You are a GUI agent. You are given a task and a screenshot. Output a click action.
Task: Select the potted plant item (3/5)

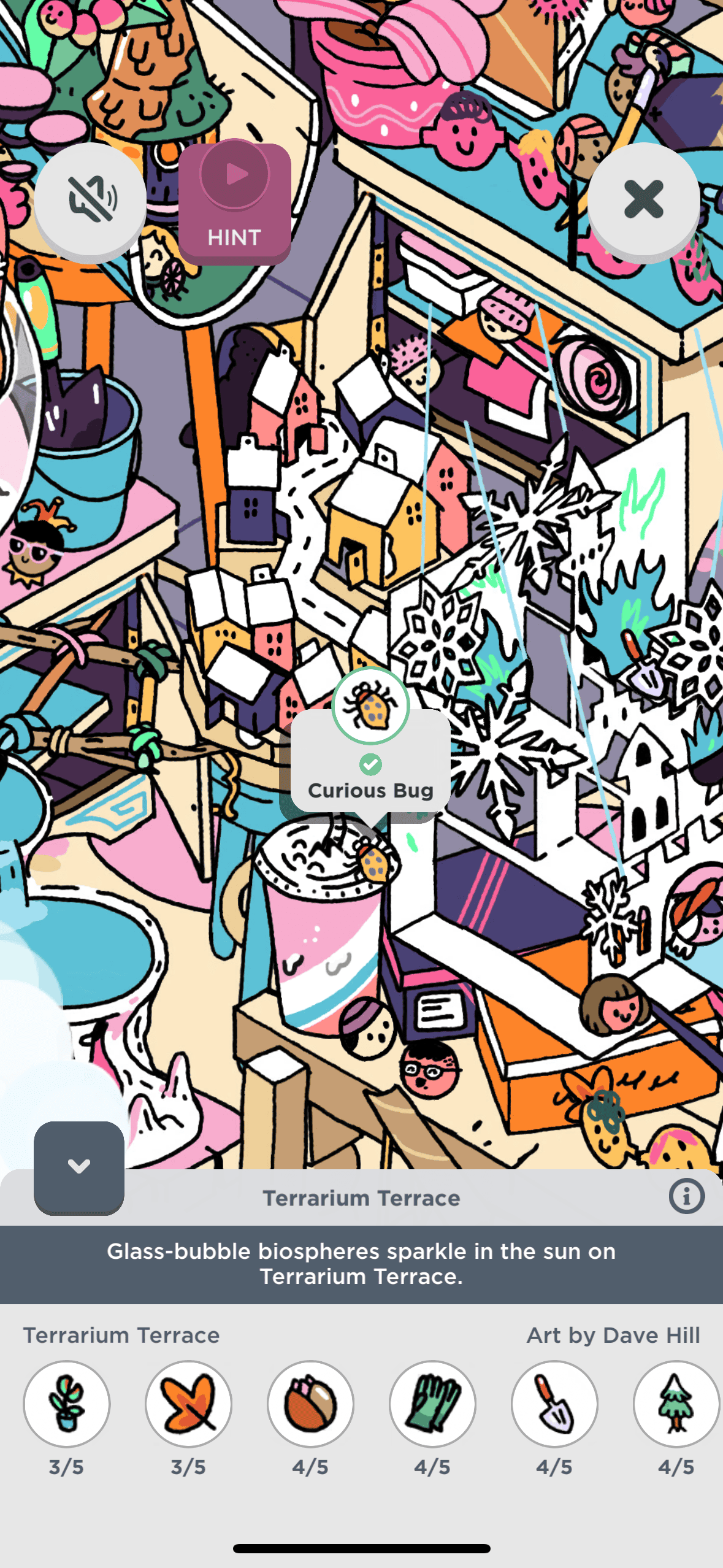(x=67, y=1404)
